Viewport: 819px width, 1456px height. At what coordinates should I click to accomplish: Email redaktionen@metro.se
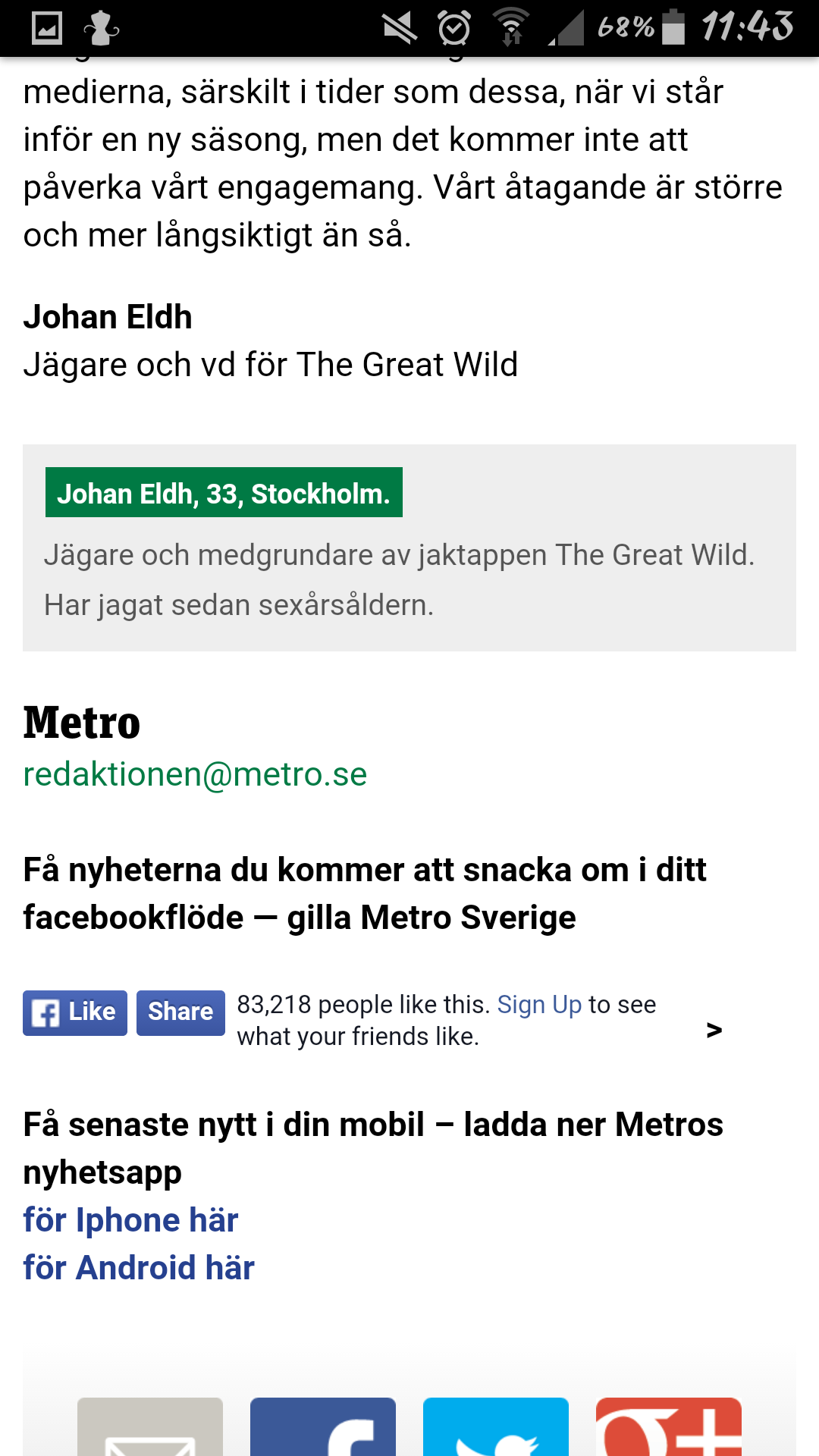pos(195,774)
